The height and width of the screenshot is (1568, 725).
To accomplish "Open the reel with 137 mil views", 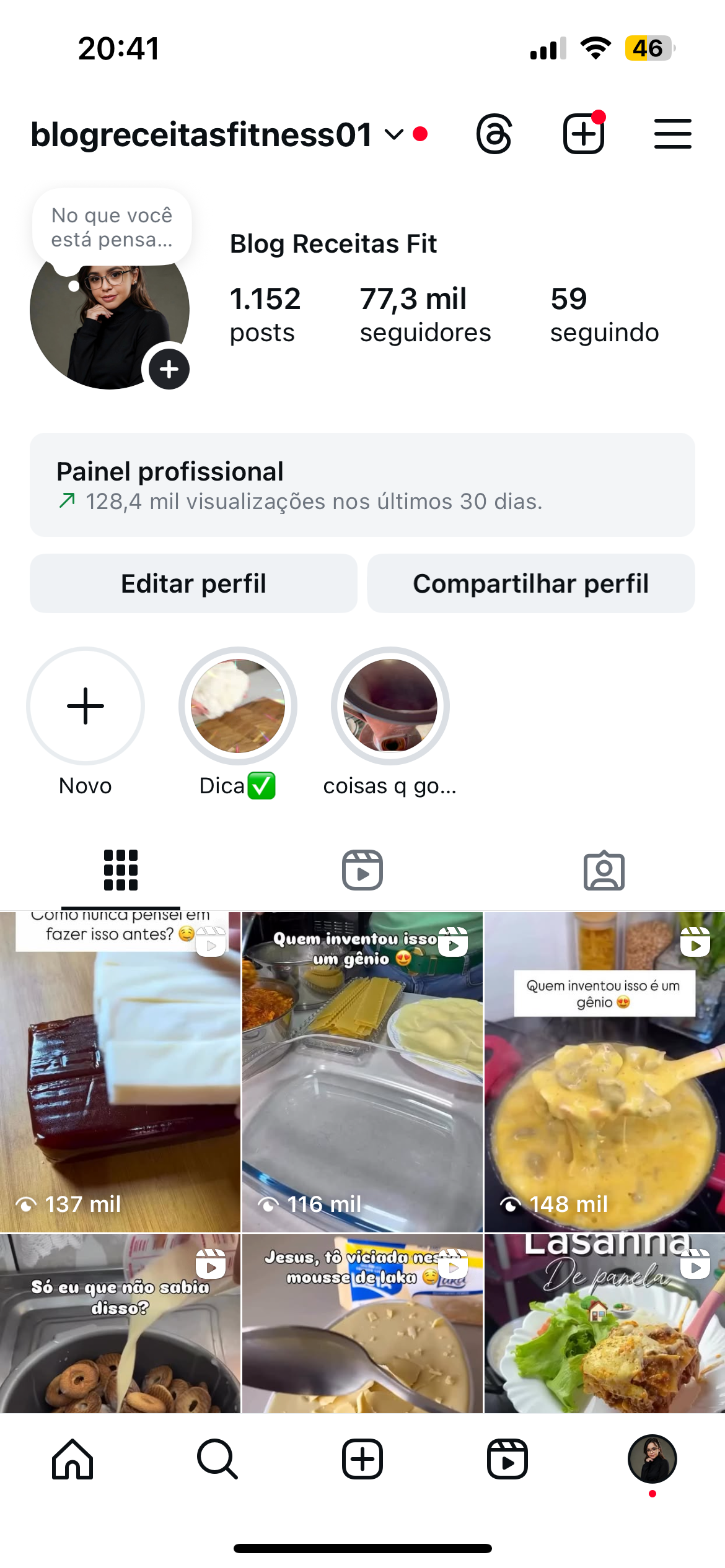I will click(120, 1071).
